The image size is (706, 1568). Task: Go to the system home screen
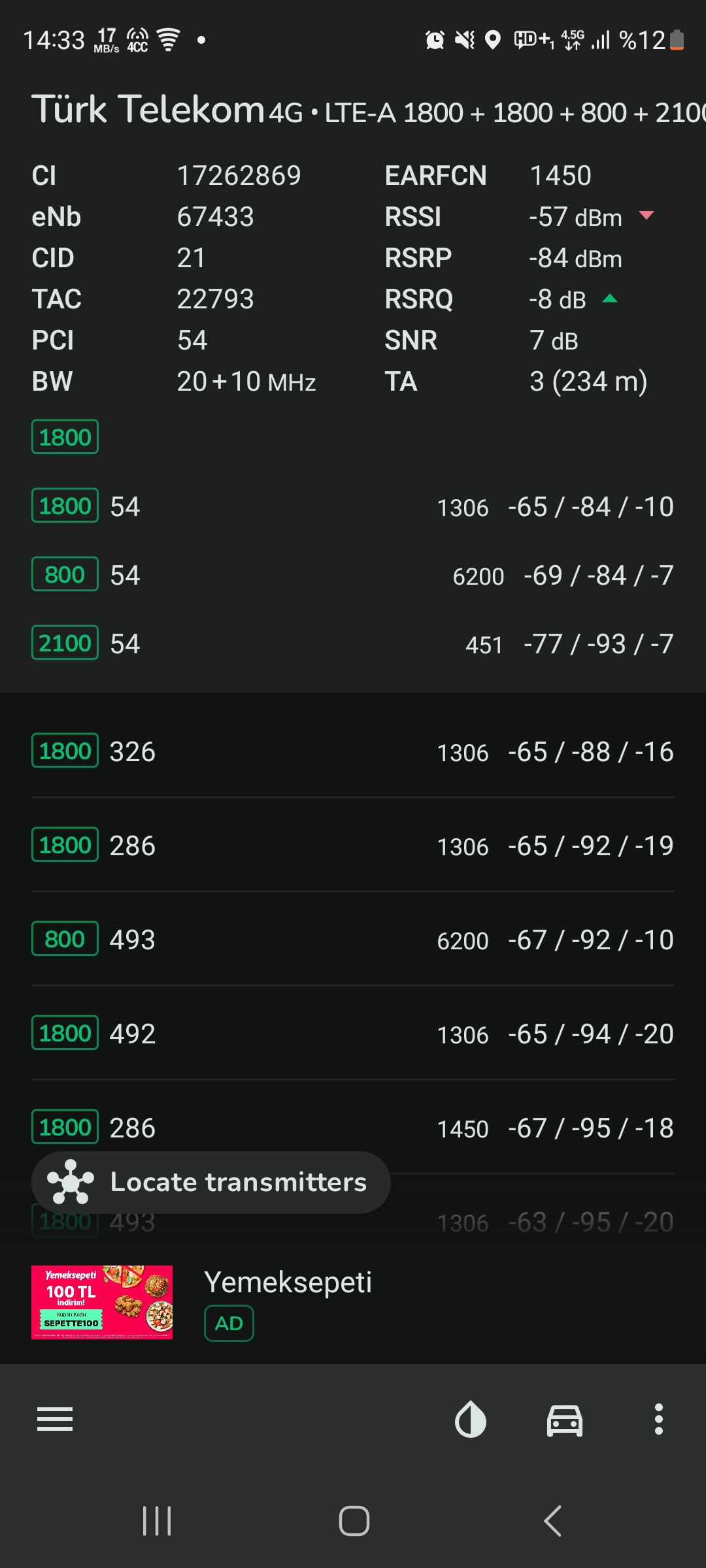coord(354,1521)
